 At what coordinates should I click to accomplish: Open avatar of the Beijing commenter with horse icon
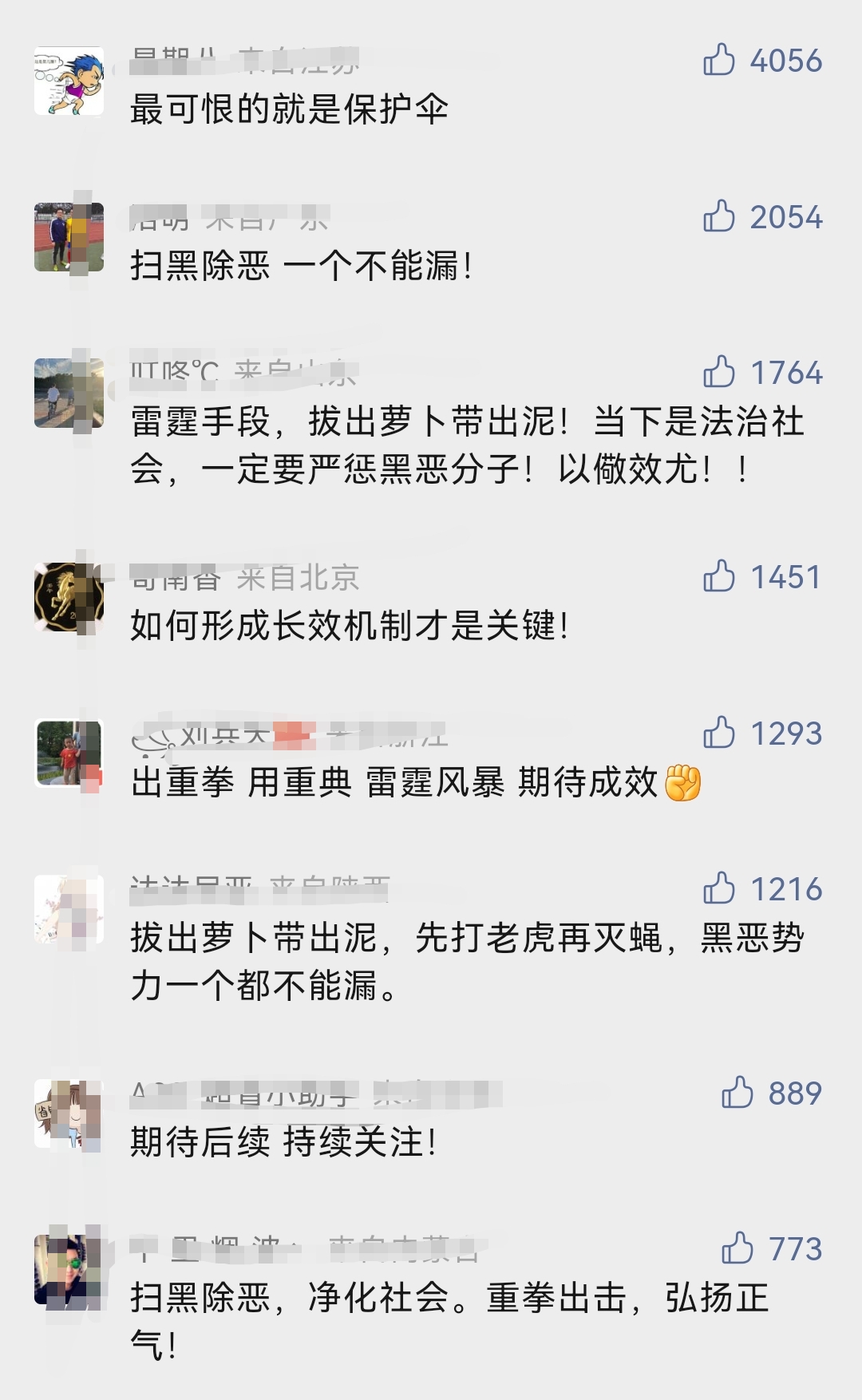tap(69, 597)
